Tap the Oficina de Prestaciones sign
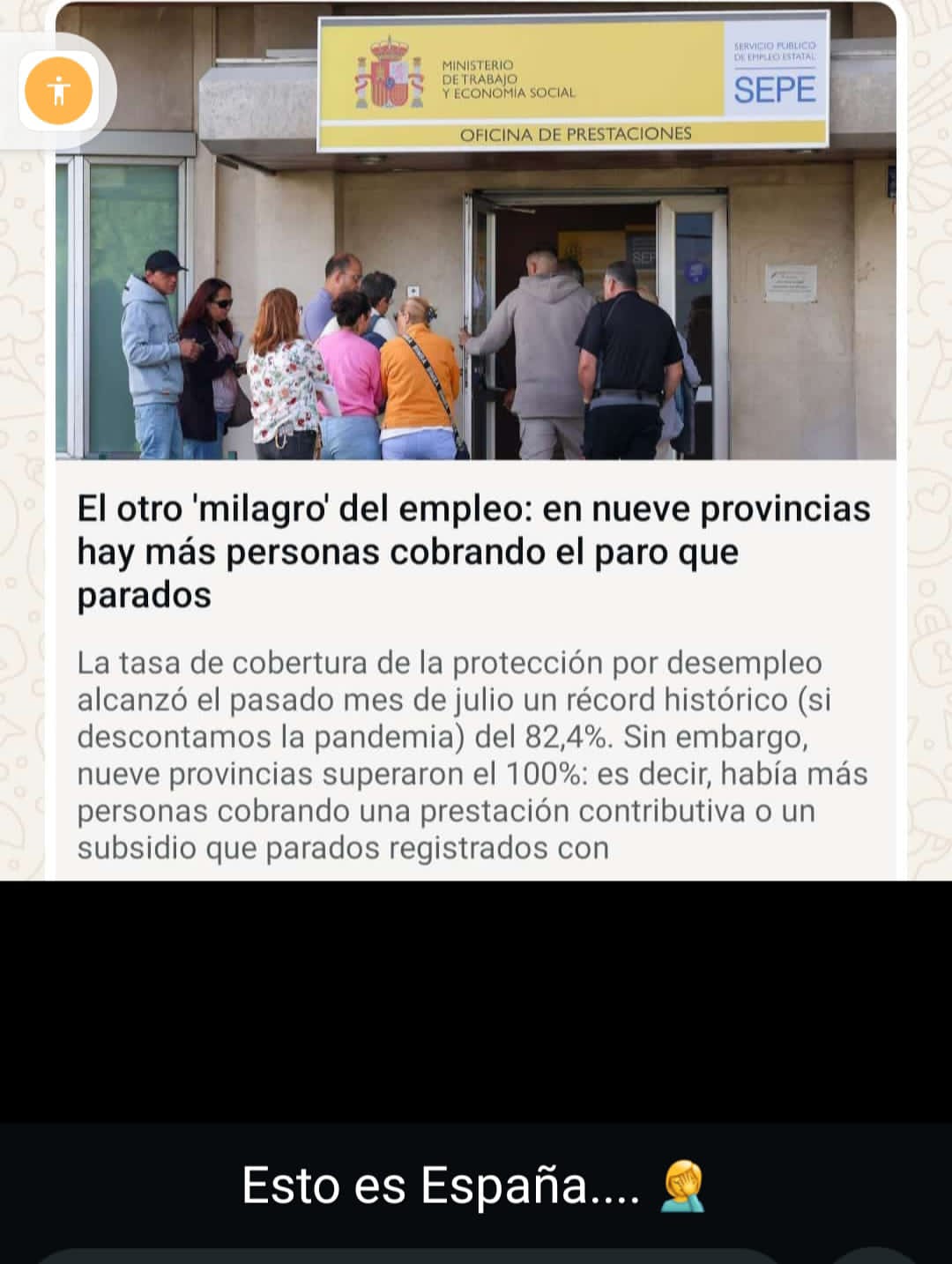The height and width of the screenshot is (1264, 952). point(577,134)
